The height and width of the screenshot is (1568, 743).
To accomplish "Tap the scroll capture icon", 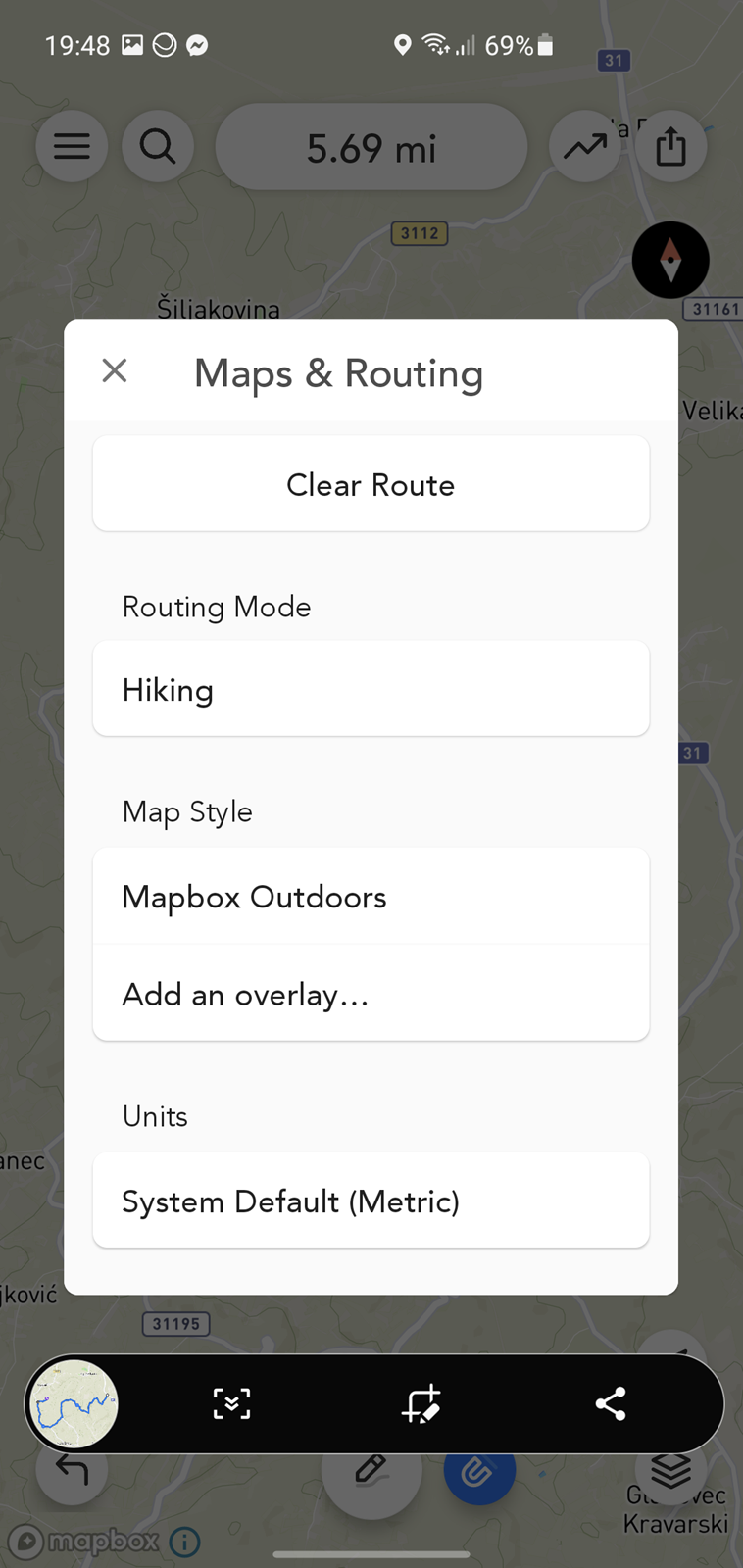I will (231, 1403).
